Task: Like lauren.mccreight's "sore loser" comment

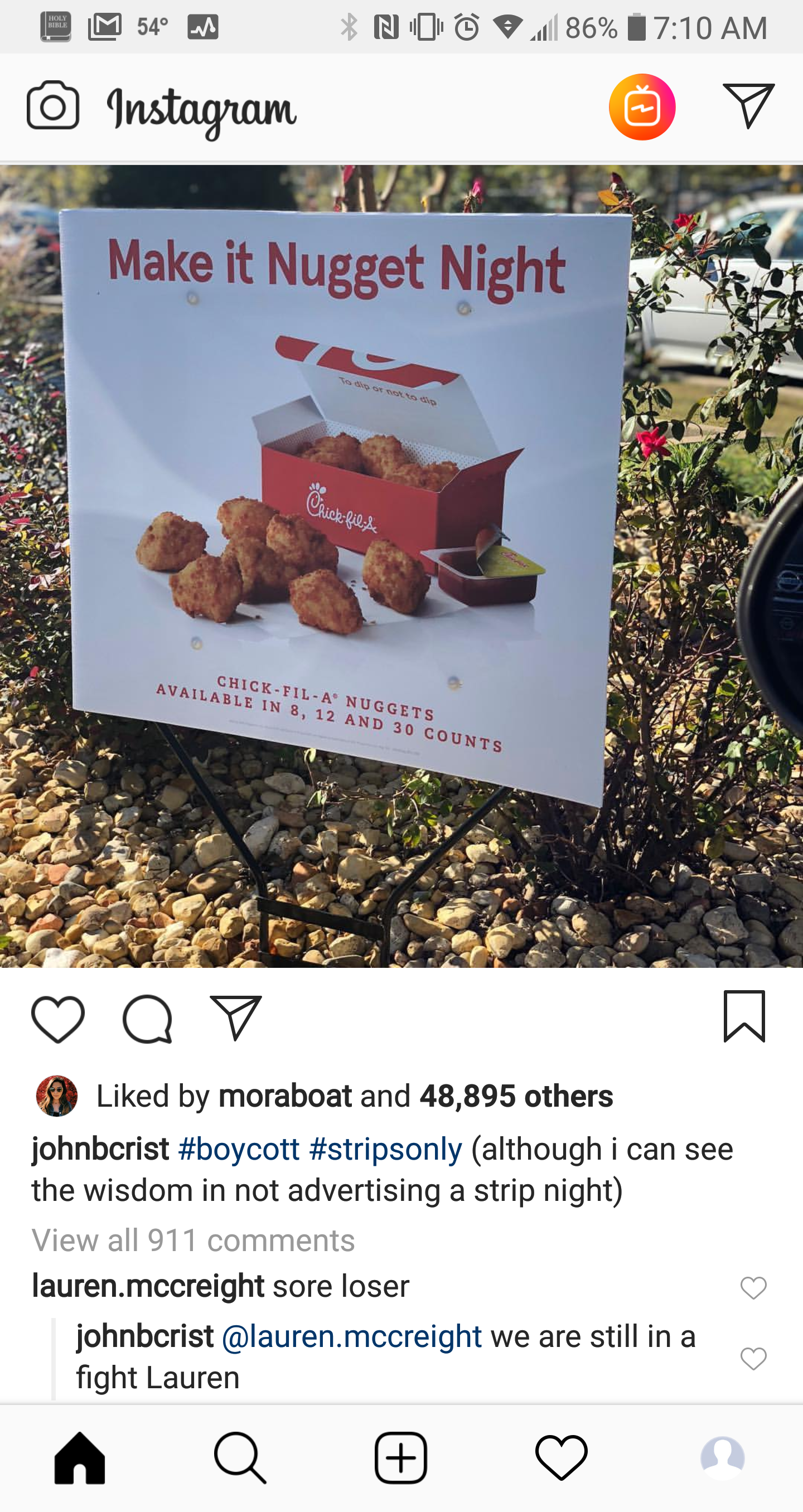Action: coord(753,1288)
